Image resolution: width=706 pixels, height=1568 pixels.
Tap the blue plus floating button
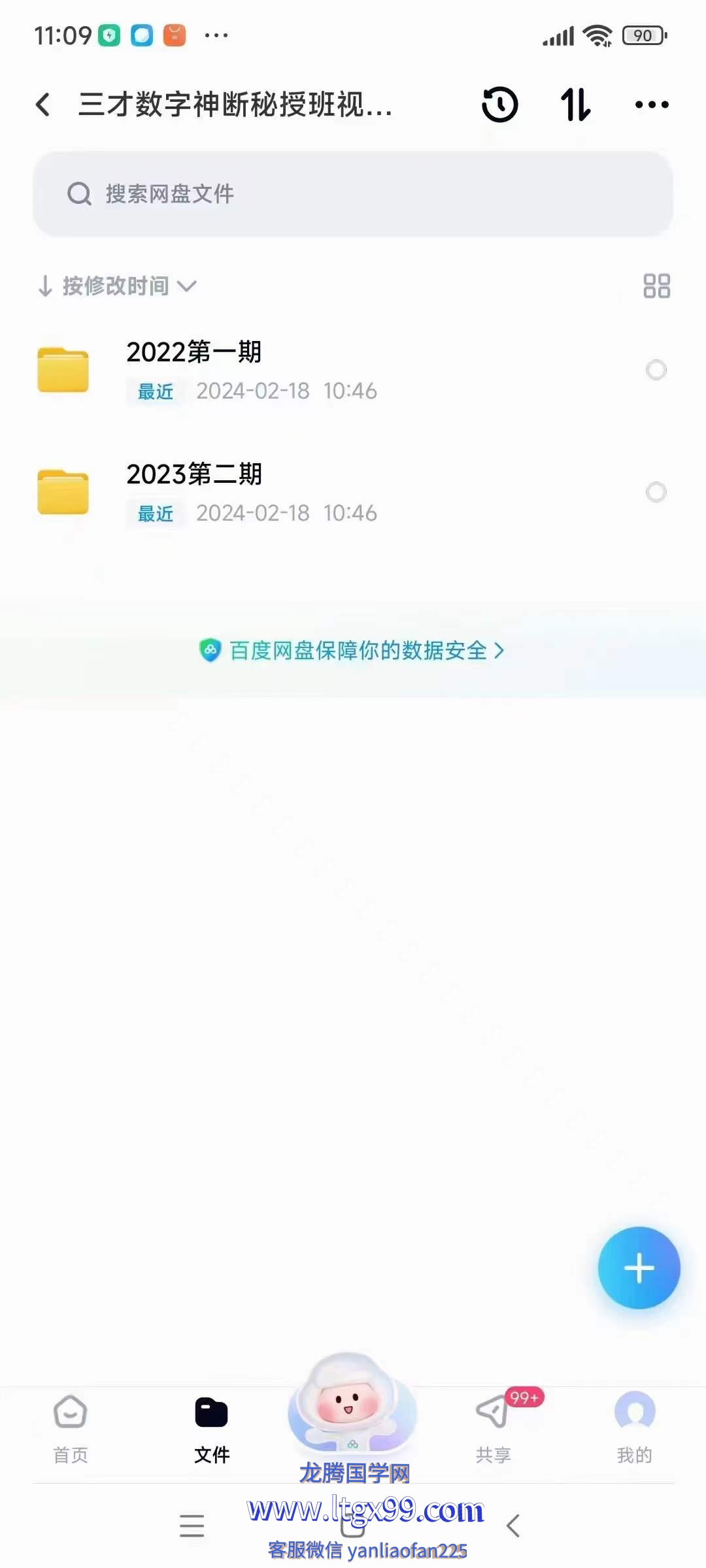639,1267
